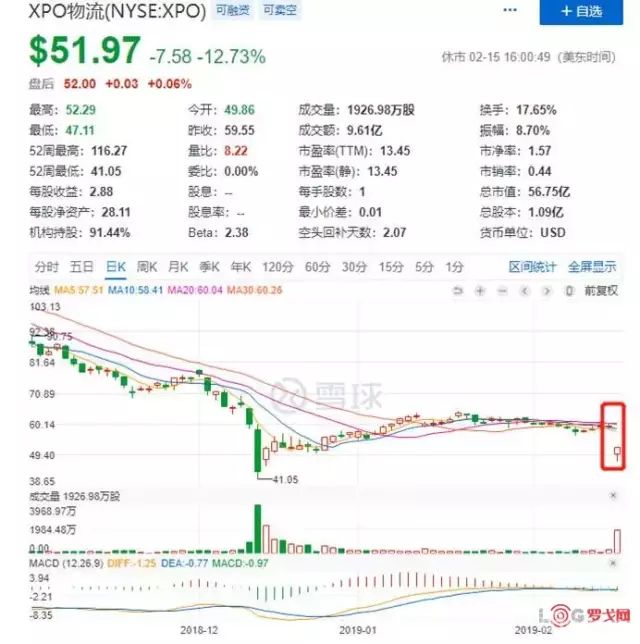Image resolution: width=640 pixels, height=644 pixels.
Task: Switch to 5分 interval
Action: click(425, 267)
